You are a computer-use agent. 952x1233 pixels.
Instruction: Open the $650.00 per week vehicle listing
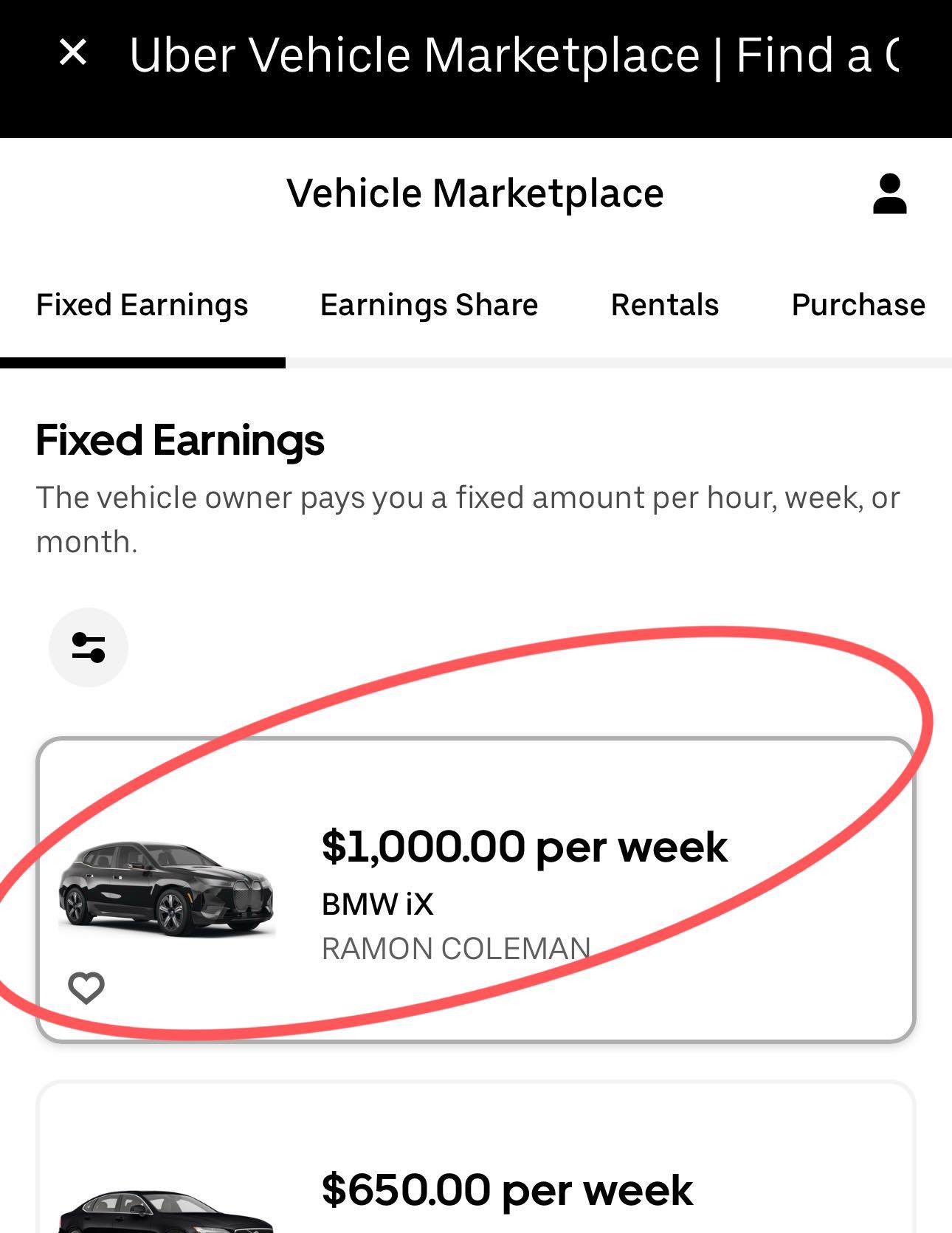click(506, 1190)
